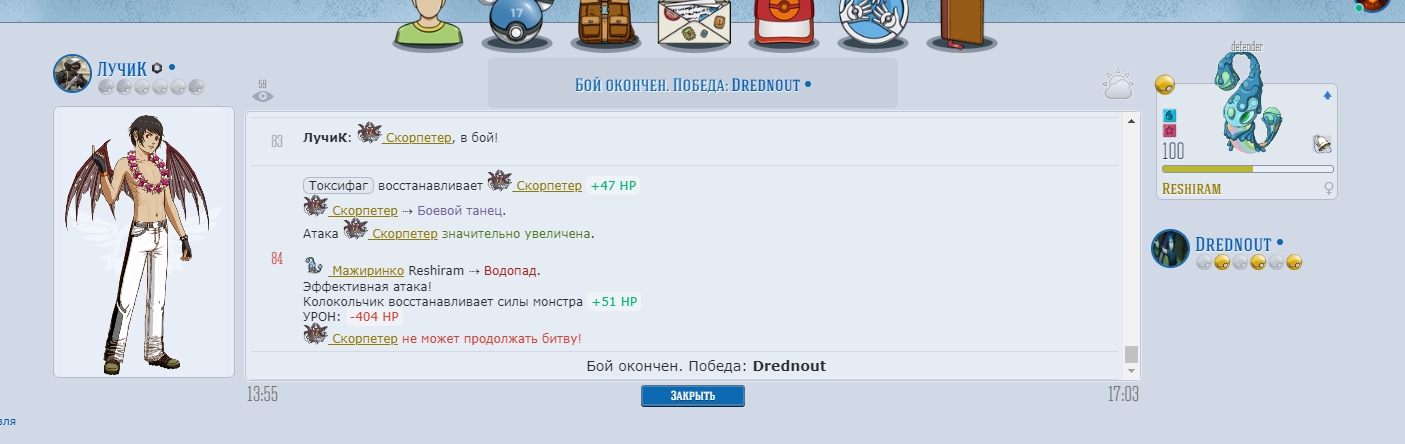Tap the Скорпетер link in turn 83
Image resolution: width=1405 pixels, height=444 pixels.
pyautogui.click(x=419, y=137)
